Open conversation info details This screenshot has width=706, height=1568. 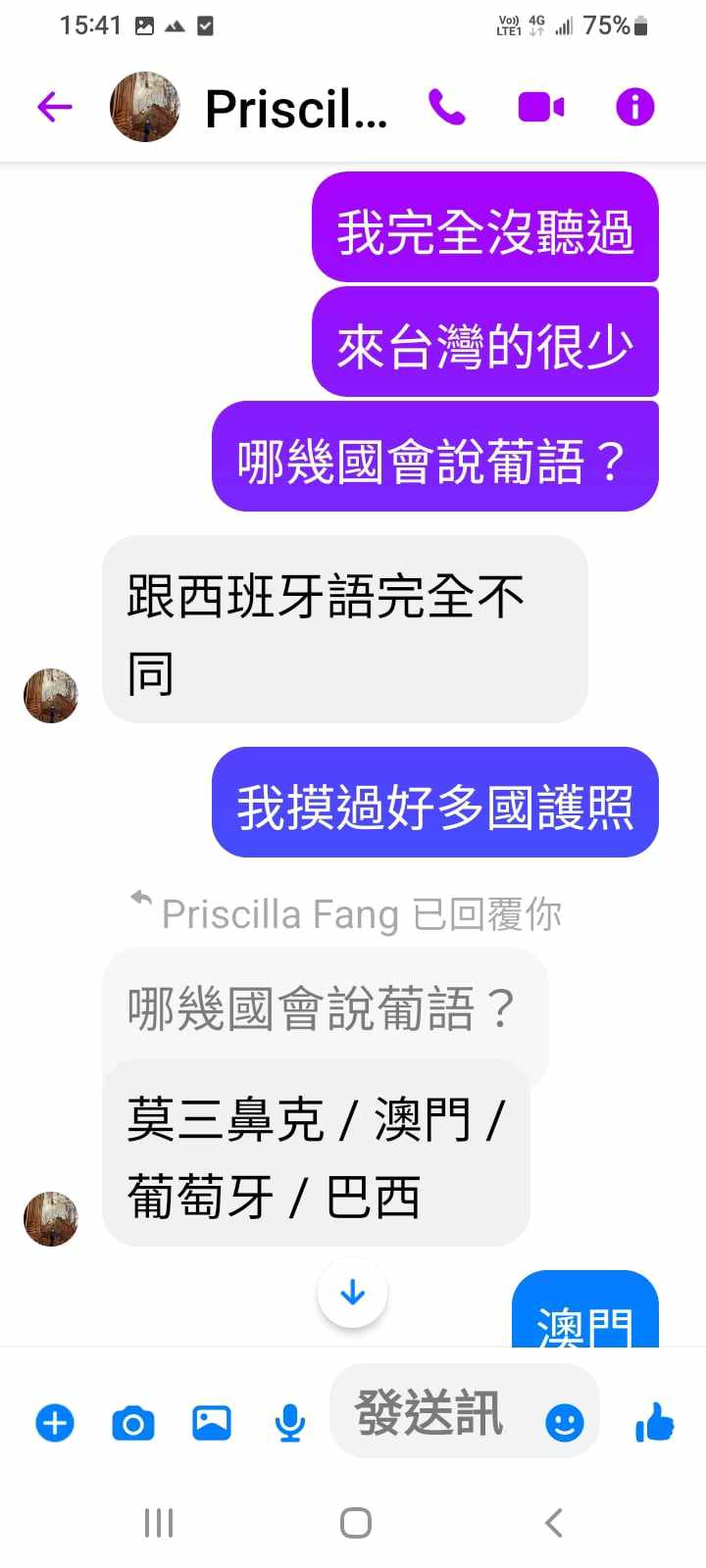pyautogui.click(x=634, y=107)
